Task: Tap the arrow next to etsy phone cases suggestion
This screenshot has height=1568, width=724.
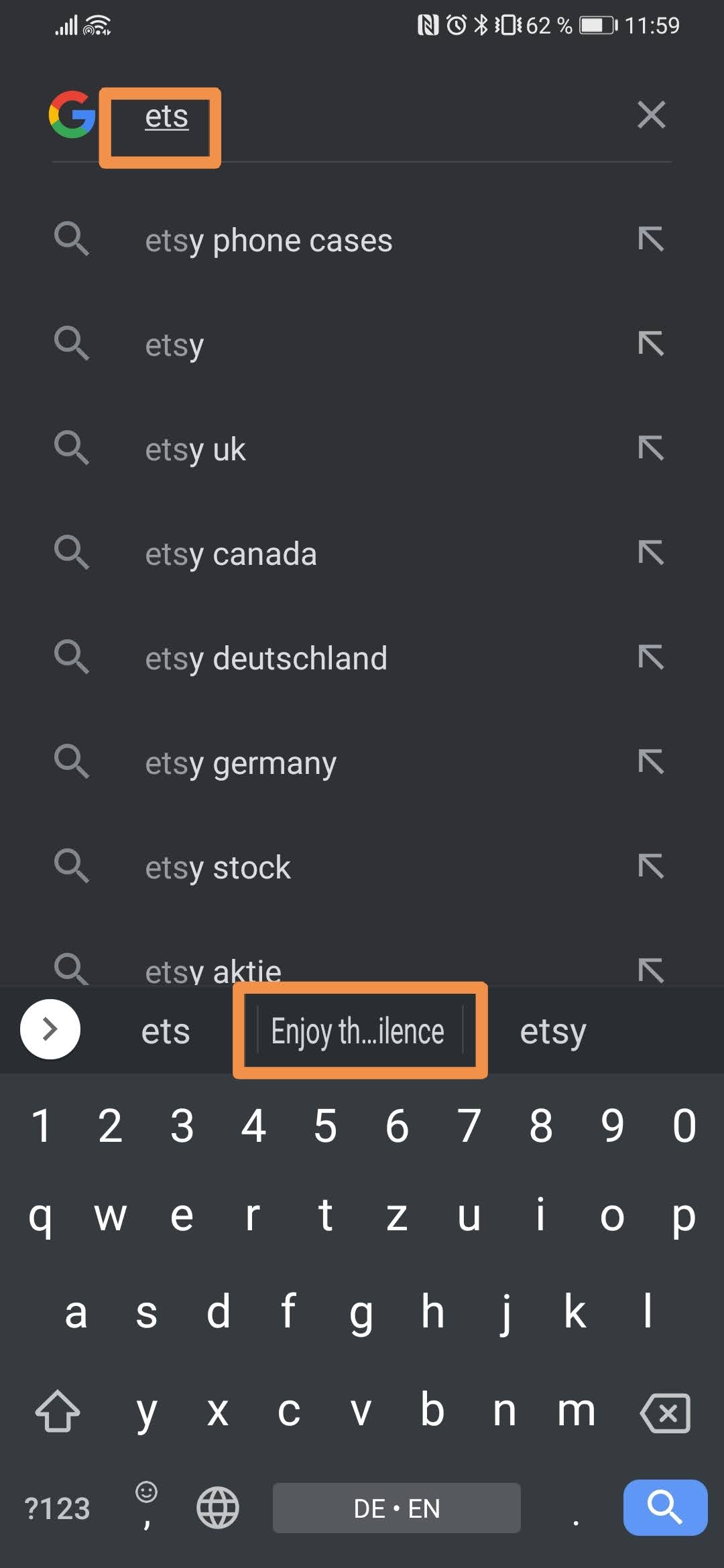Action: 648,239
